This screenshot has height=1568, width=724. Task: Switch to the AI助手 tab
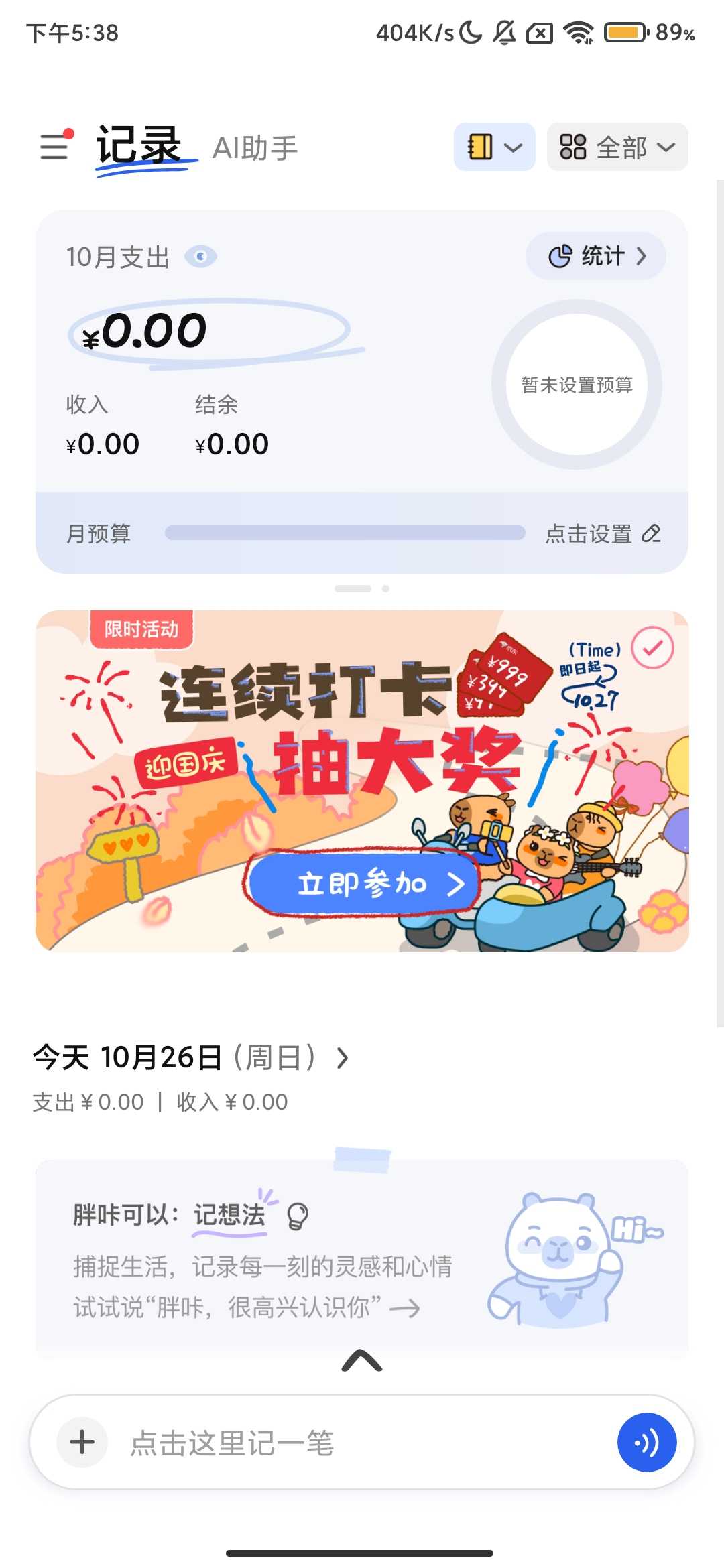click(x=255, y=148)
